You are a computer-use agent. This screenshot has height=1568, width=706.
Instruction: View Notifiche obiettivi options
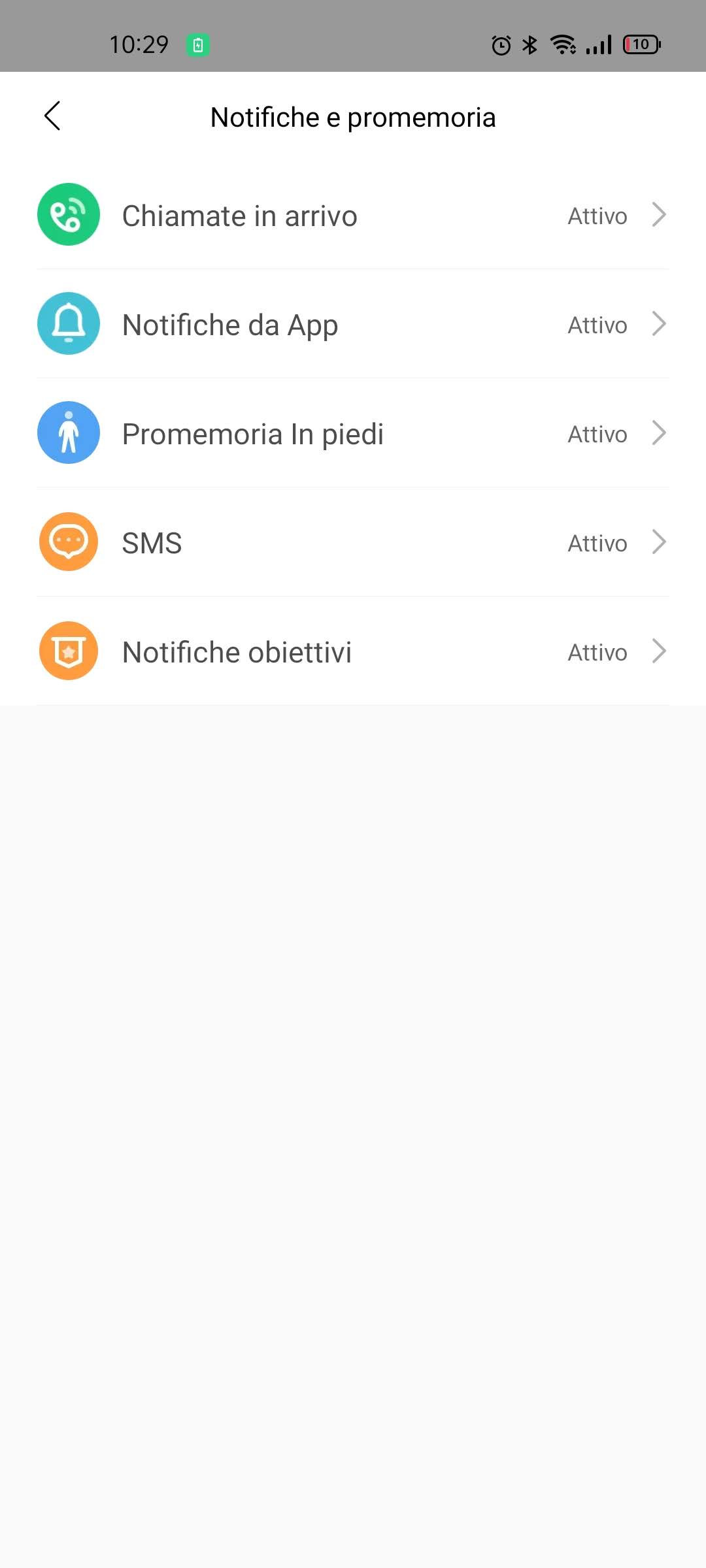pos(353,651)
